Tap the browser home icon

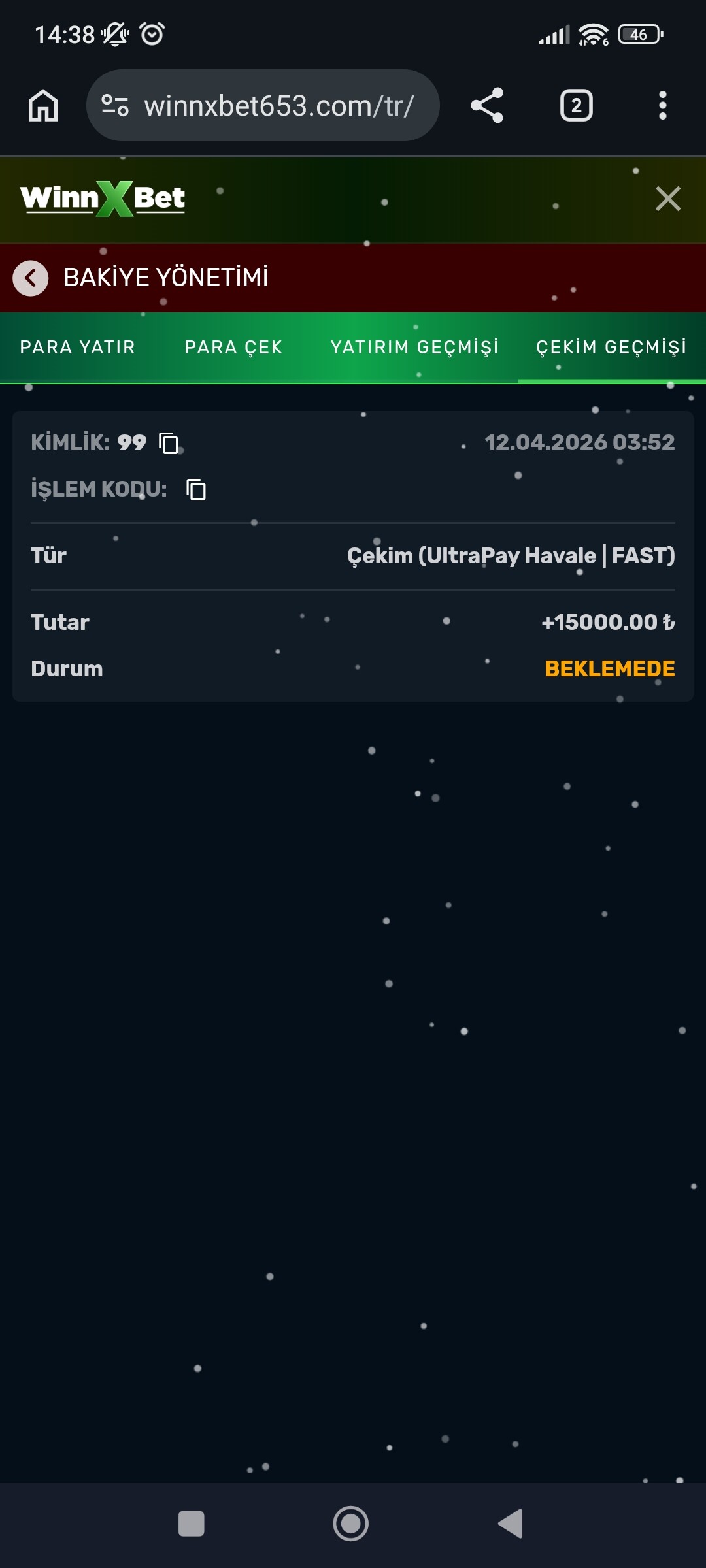tap(43, 105)
